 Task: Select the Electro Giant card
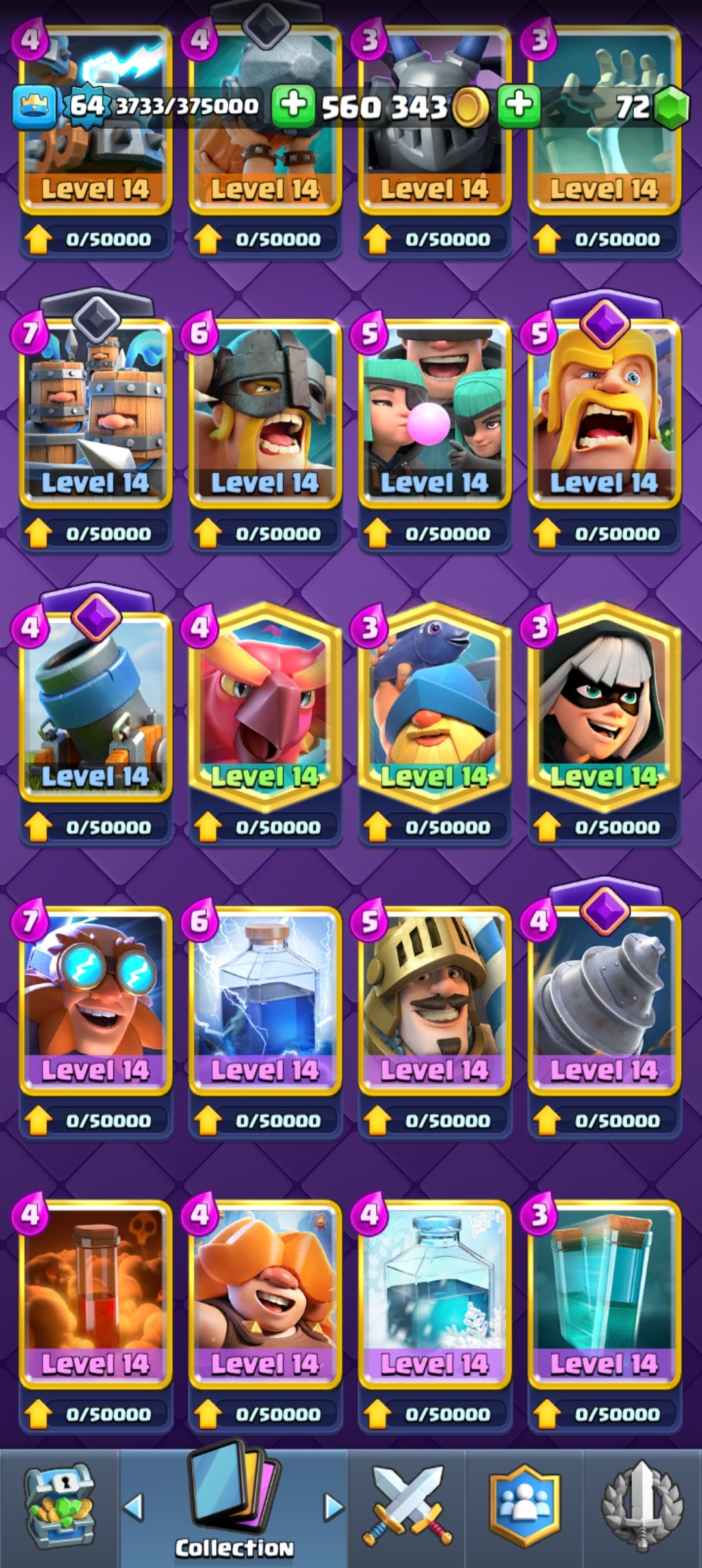pyautogui.click(x=96, y=1001)
